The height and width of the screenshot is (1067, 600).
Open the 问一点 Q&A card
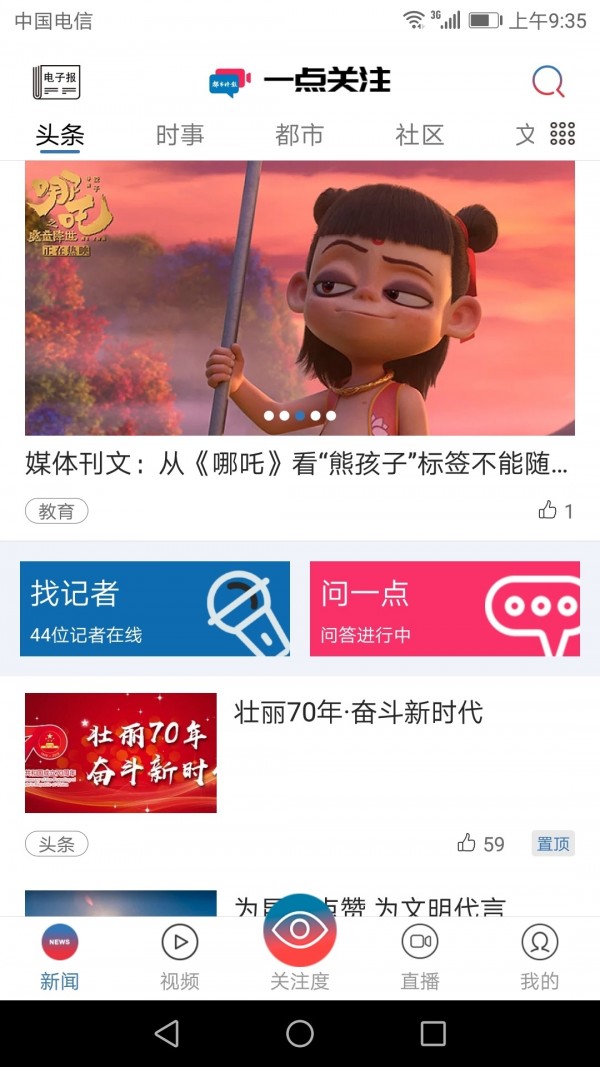click(444, 608)
